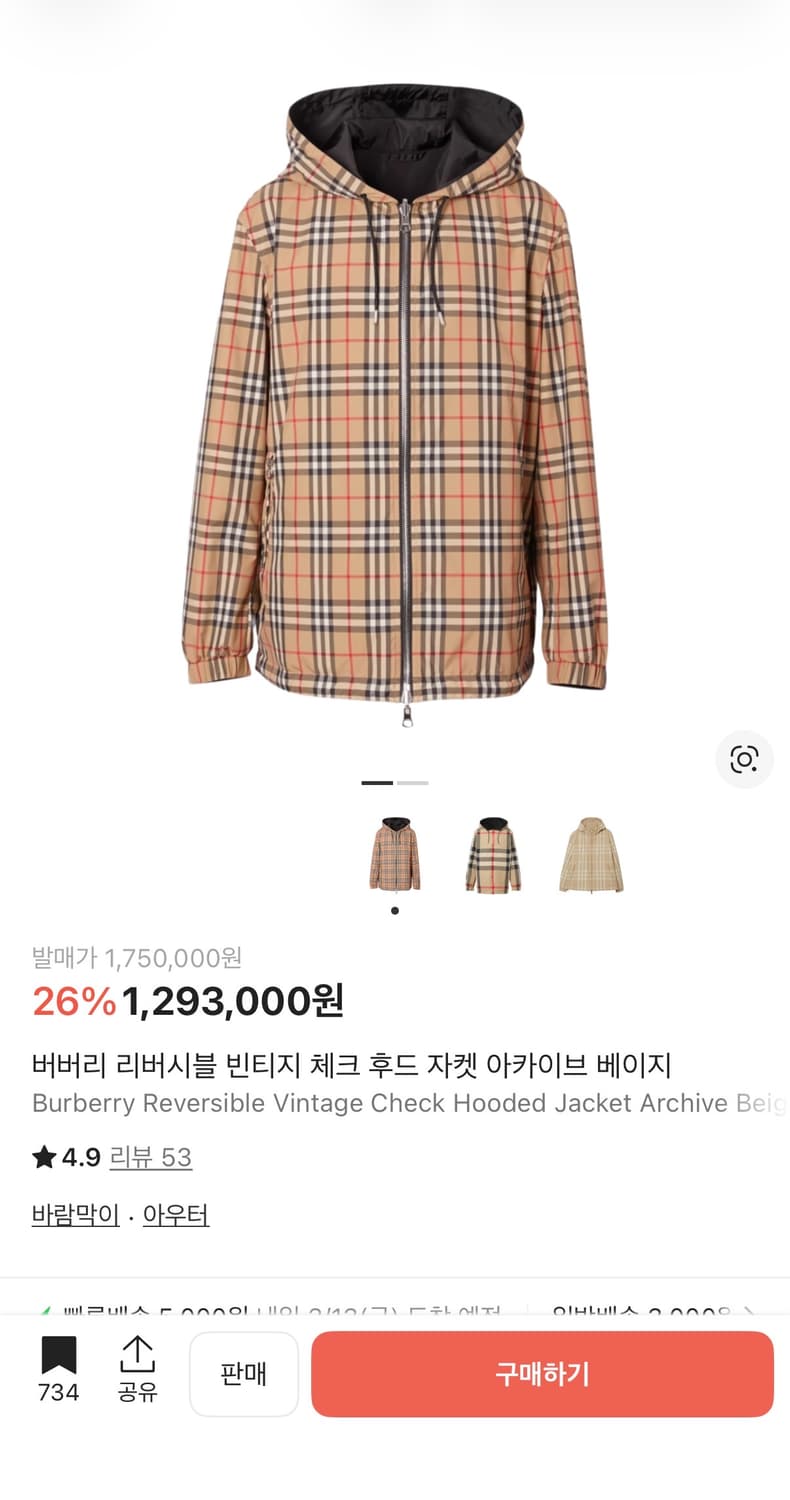Viewport: 790px width, 1500px height.
Task: Tap the 구매하기 purchase button
Action: [x=544, y=1374]
